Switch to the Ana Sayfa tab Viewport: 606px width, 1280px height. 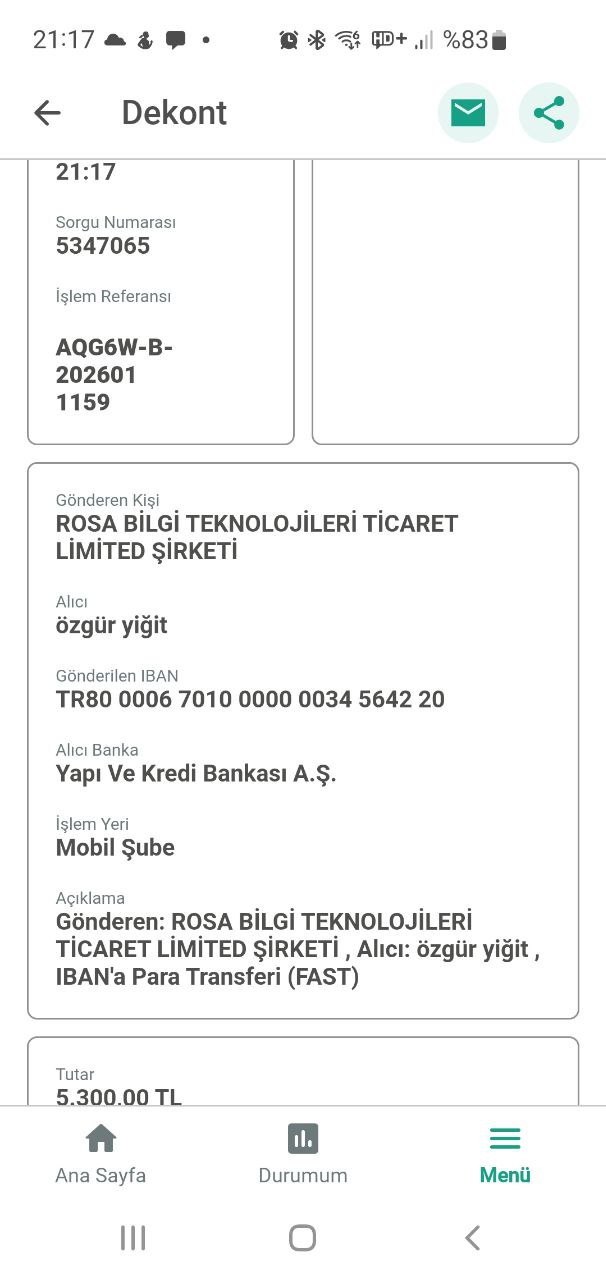100,1155
